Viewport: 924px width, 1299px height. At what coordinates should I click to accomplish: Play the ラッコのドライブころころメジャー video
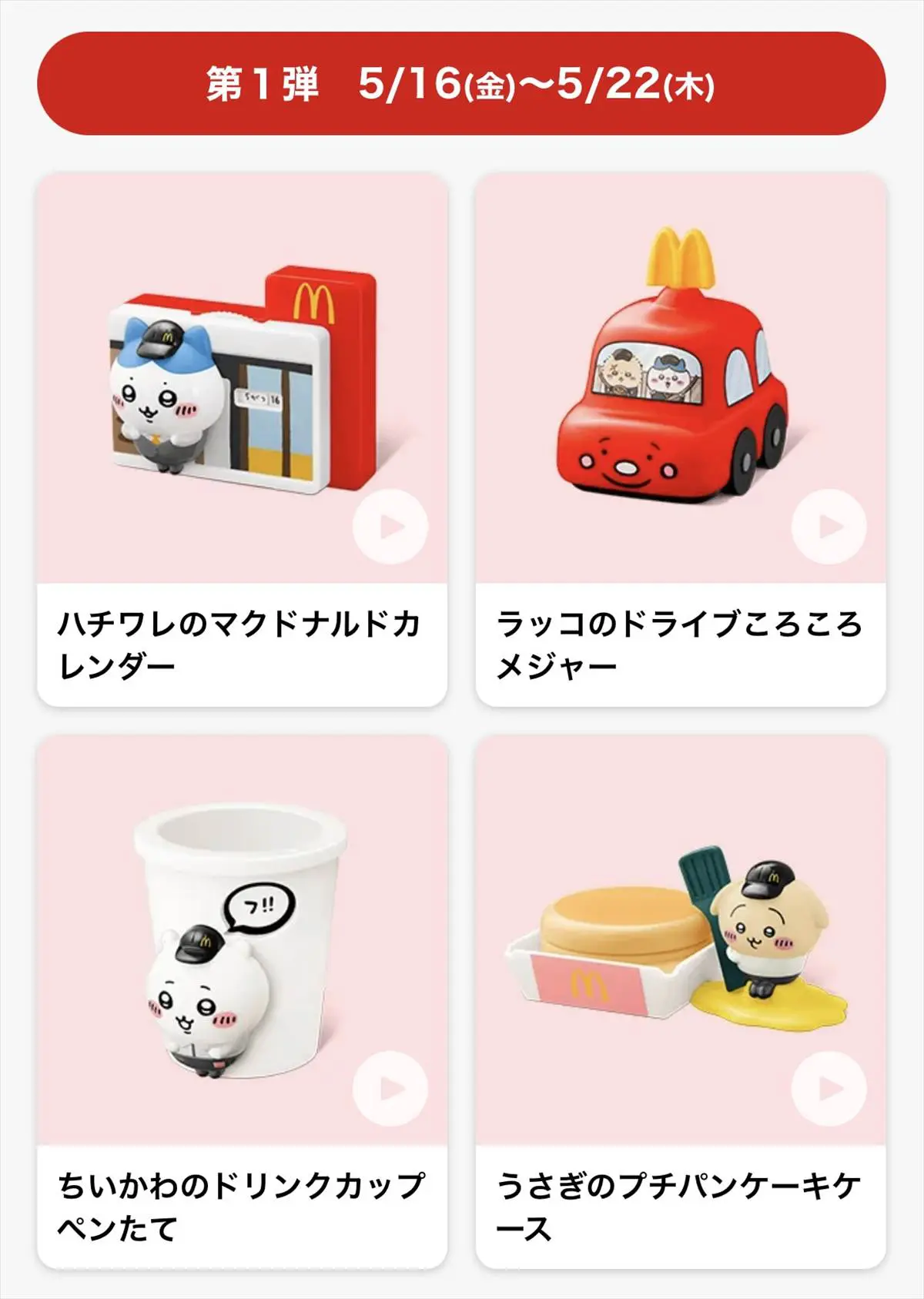(x=829, y=527)
